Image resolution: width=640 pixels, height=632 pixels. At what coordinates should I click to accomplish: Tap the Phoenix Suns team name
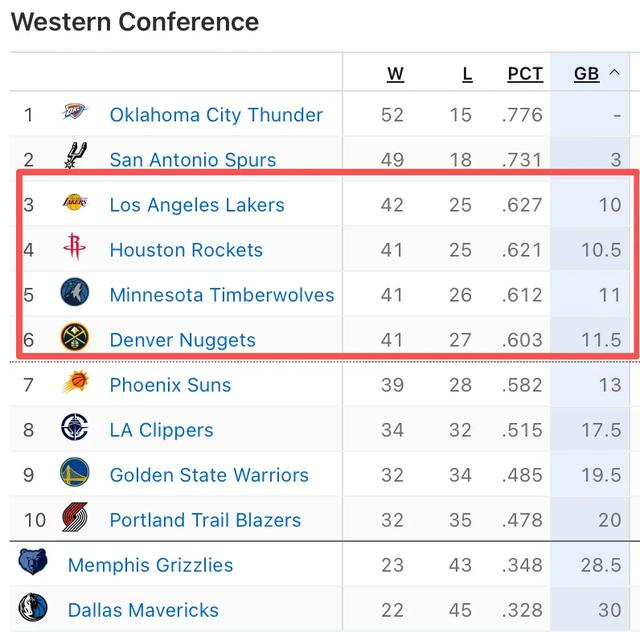coord(170,385)
